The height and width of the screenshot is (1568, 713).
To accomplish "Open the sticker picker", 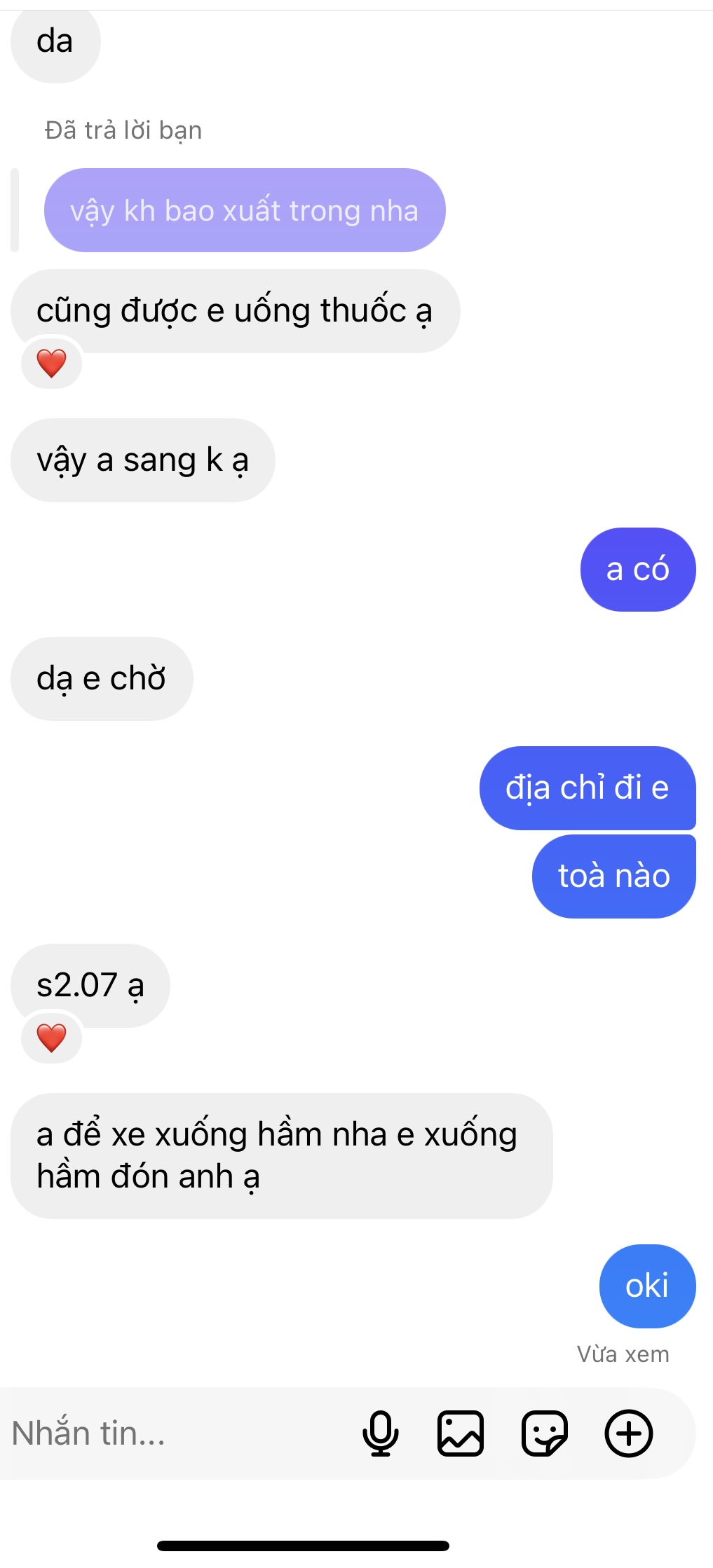I will [544, 1433].
